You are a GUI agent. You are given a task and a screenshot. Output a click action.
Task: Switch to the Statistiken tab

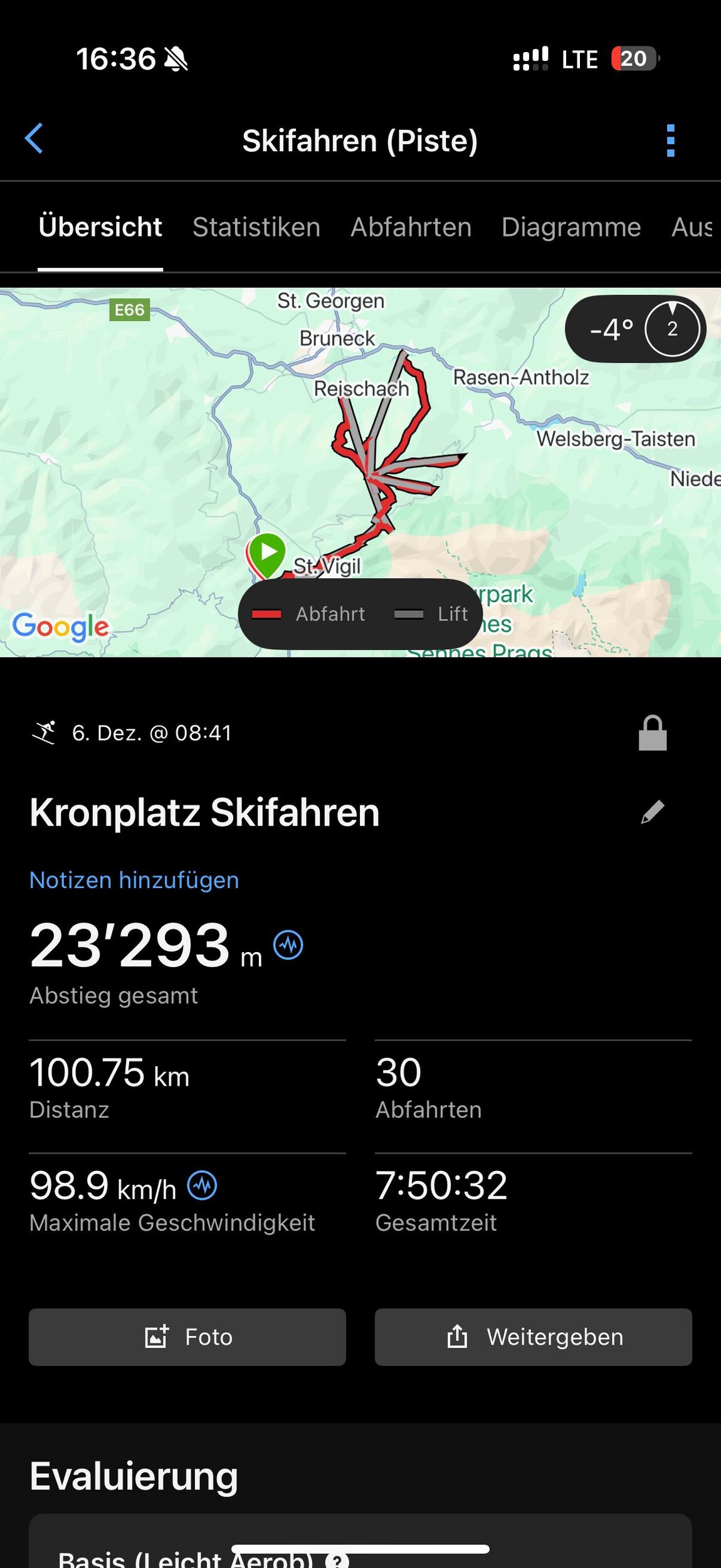pyautogui.click(x=256, y=227)
